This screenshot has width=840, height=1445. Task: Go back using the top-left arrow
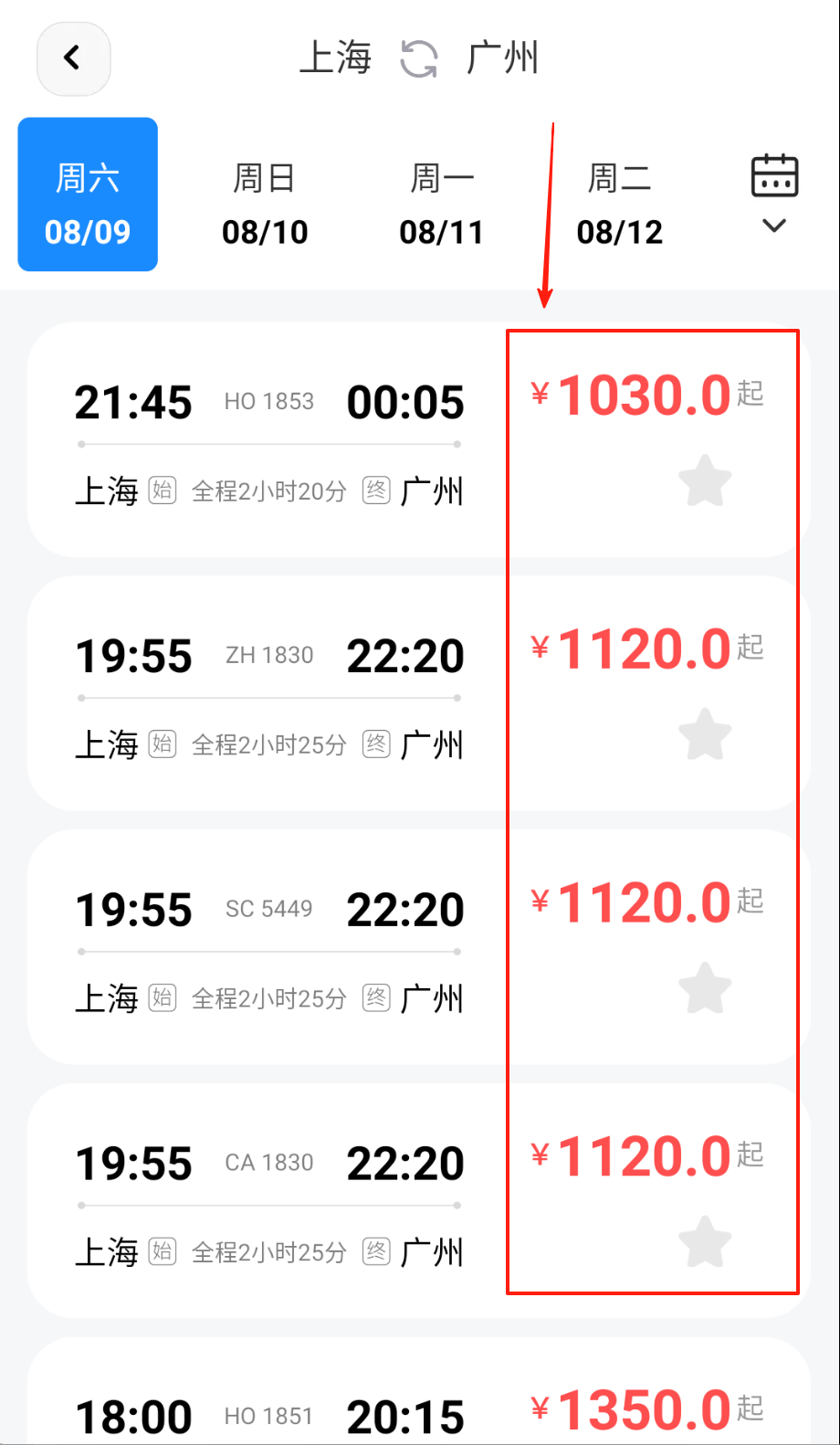[73, 58]
